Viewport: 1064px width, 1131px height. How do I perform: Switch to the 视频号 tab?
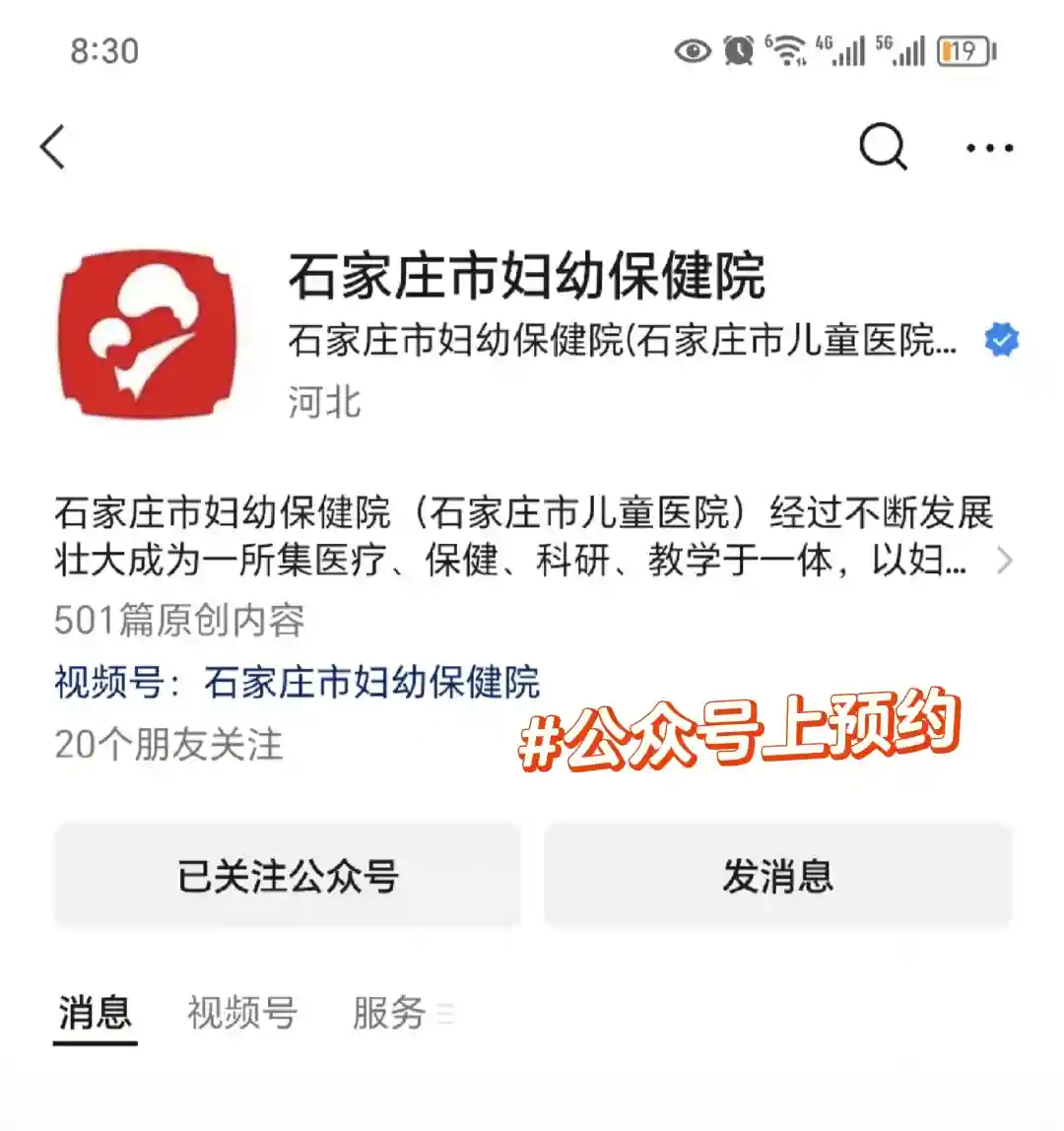(241, 1012)
